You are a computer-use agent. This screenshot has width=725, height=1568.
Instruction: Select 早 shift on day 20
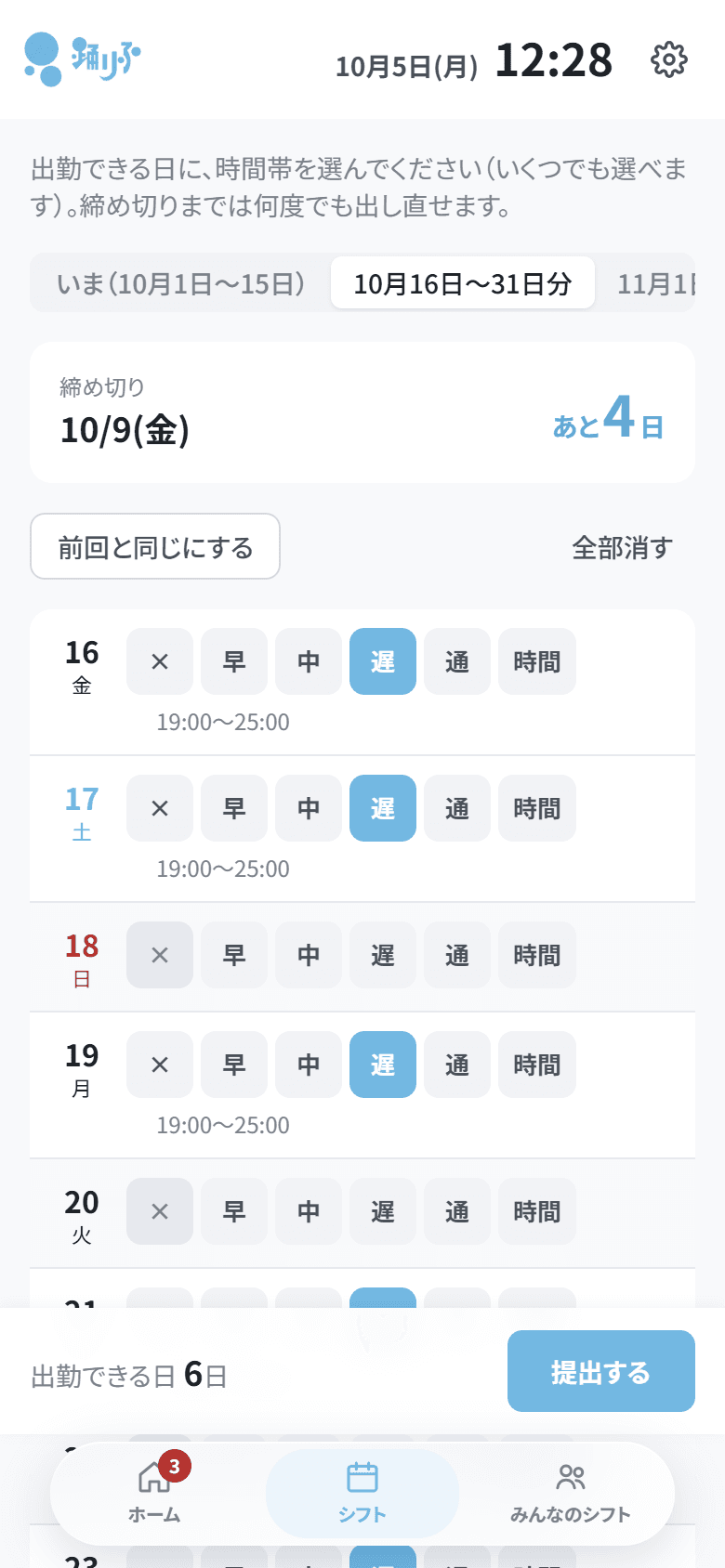click(x=234, y=1211)
